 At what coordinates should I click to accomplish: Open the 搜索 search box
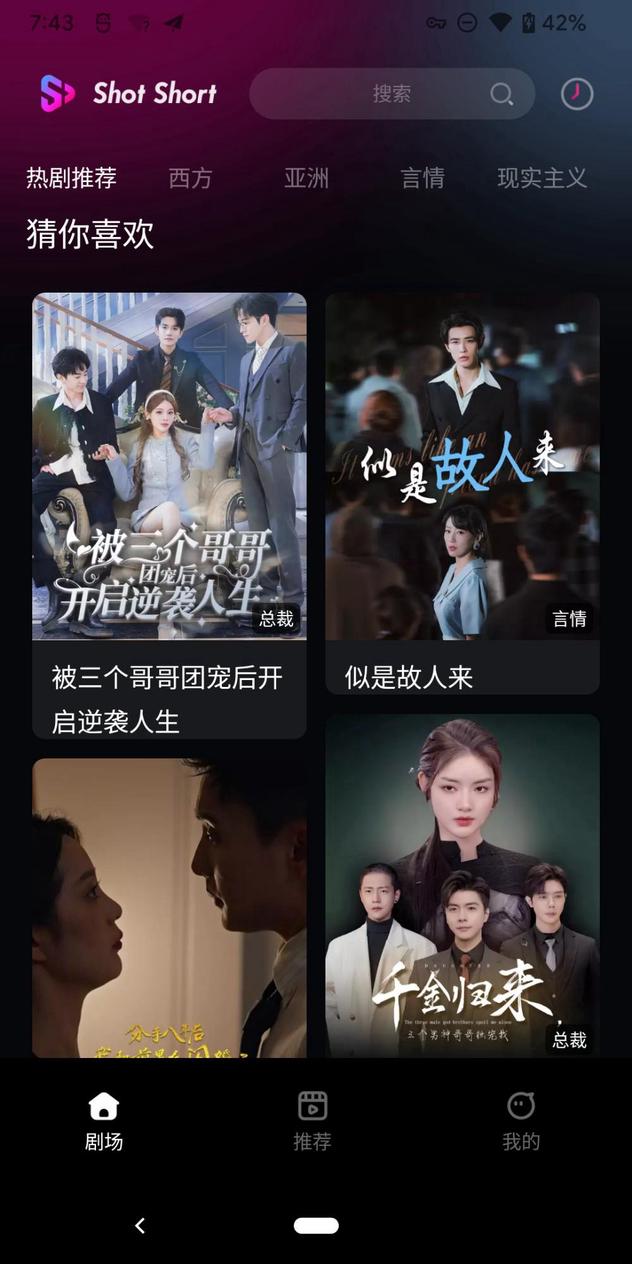(x=391, y=94)
